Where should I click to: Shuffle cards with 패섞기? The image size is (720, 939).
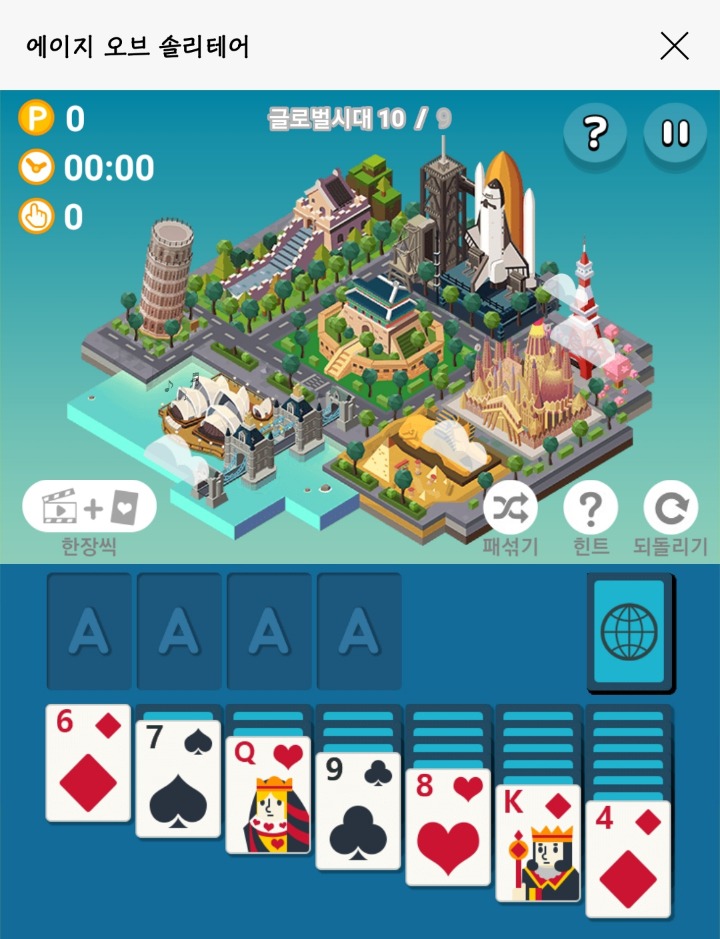pyautogui.click(x=510, y=510)
